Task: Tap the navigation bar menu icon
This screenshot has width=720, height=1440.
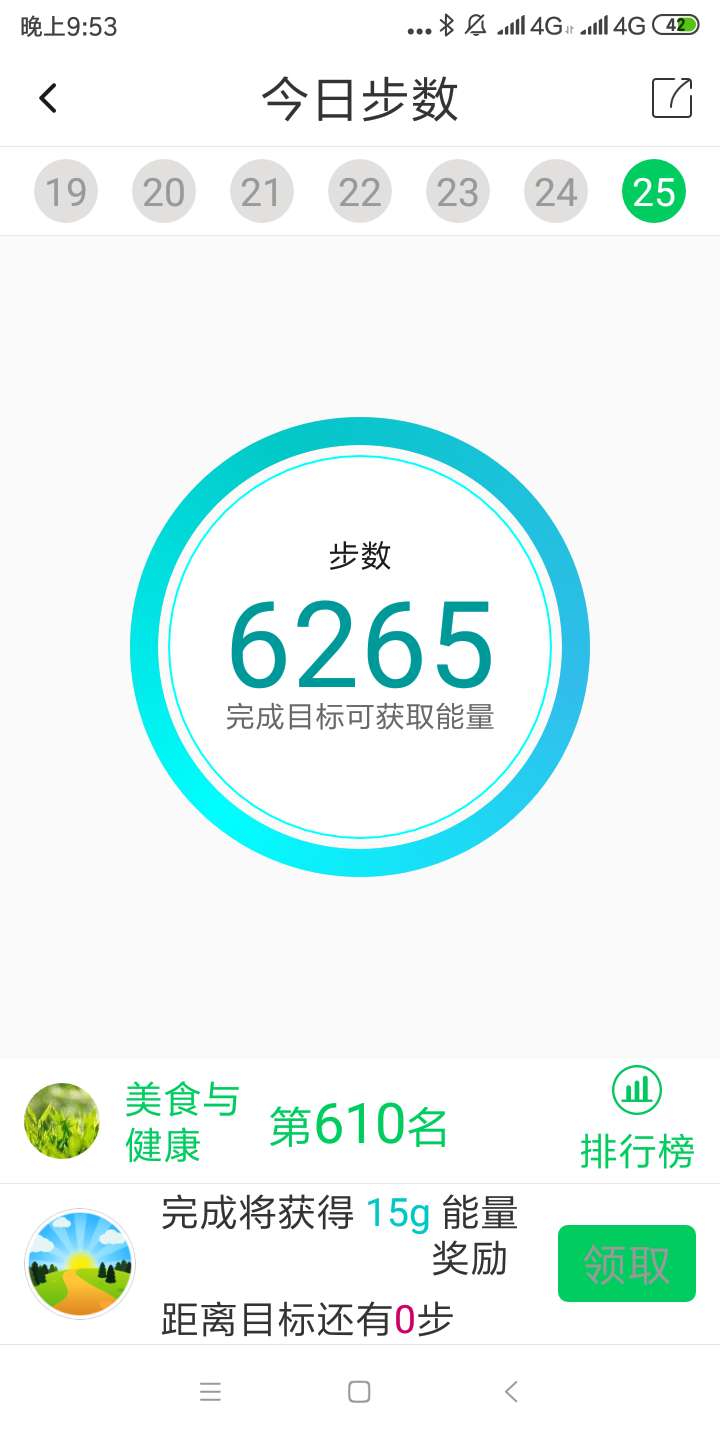Action: click(210, 1391)
